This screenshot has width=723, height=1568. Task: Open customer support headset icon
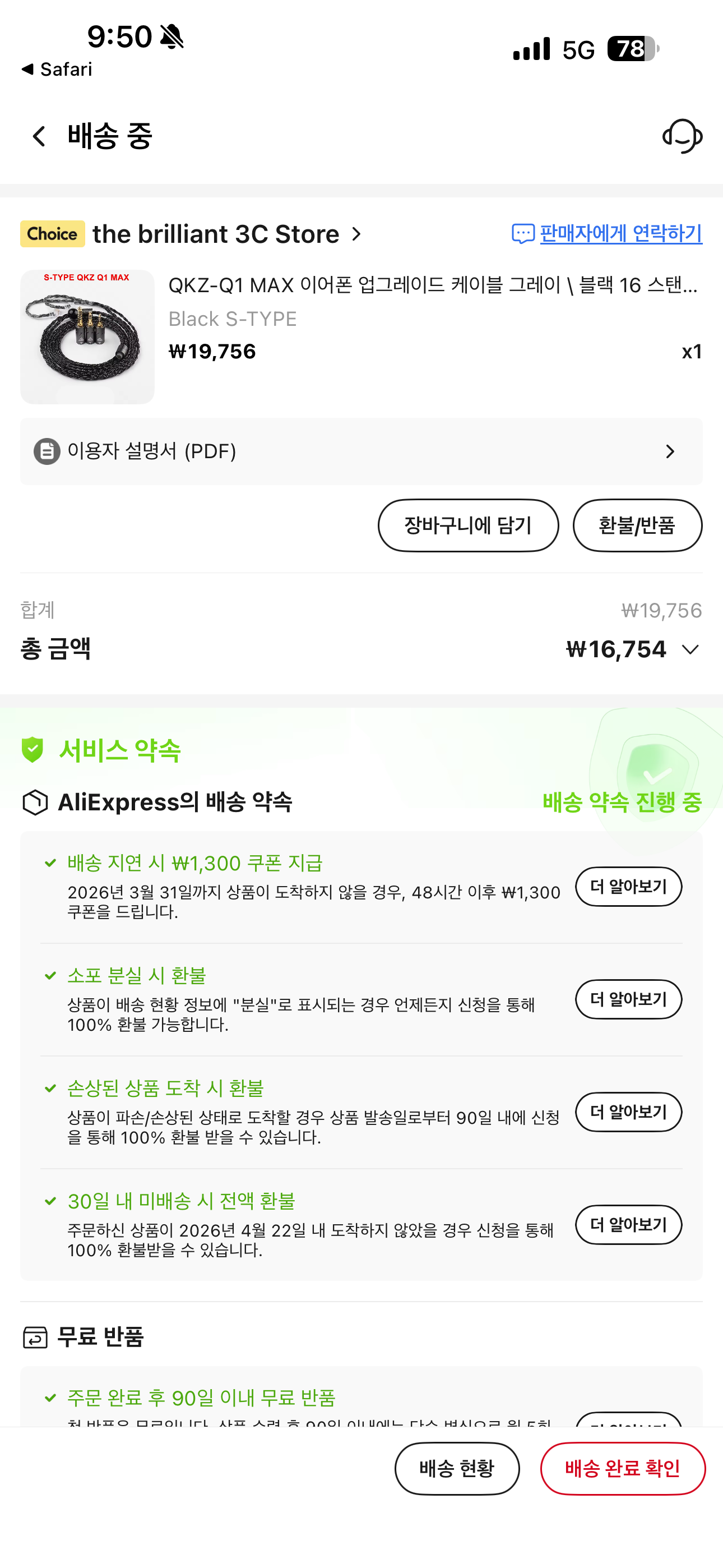682,136
